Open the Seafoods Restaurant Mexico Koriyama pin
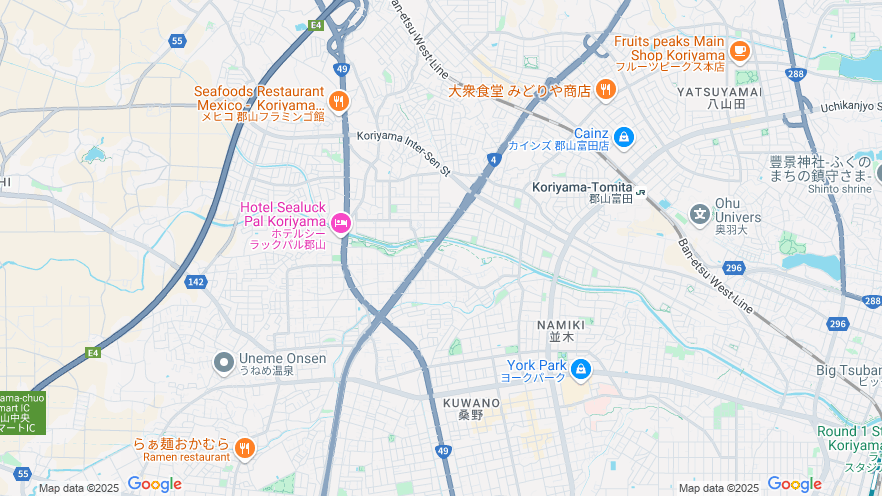This screenshot has width=882, height=496. coord(339,100)
